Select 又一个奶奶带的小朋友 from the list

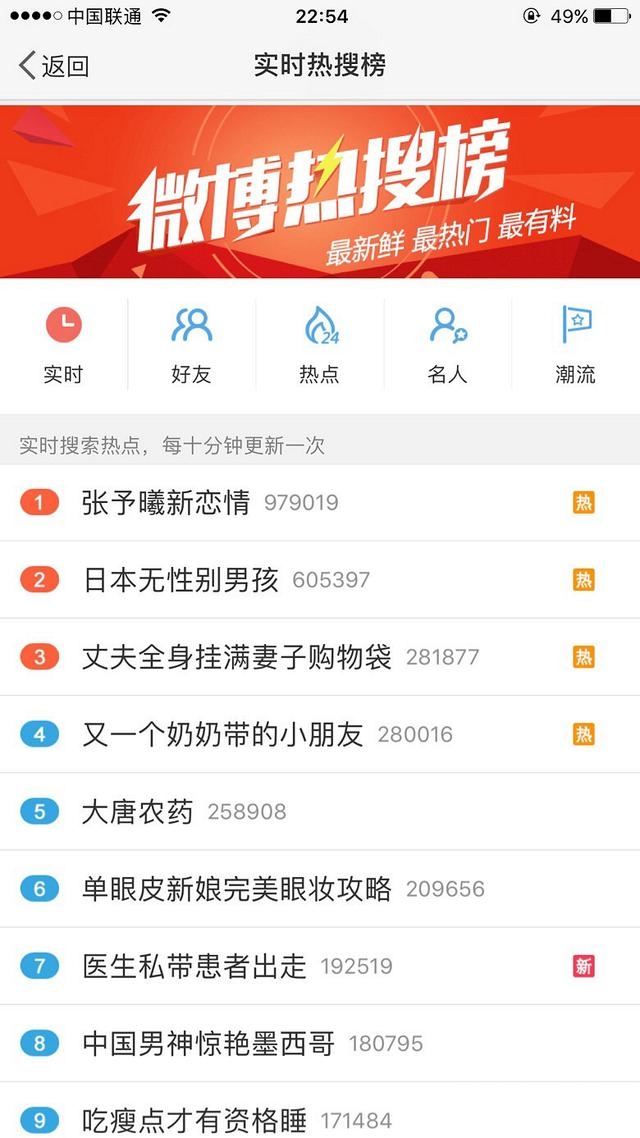223,734
